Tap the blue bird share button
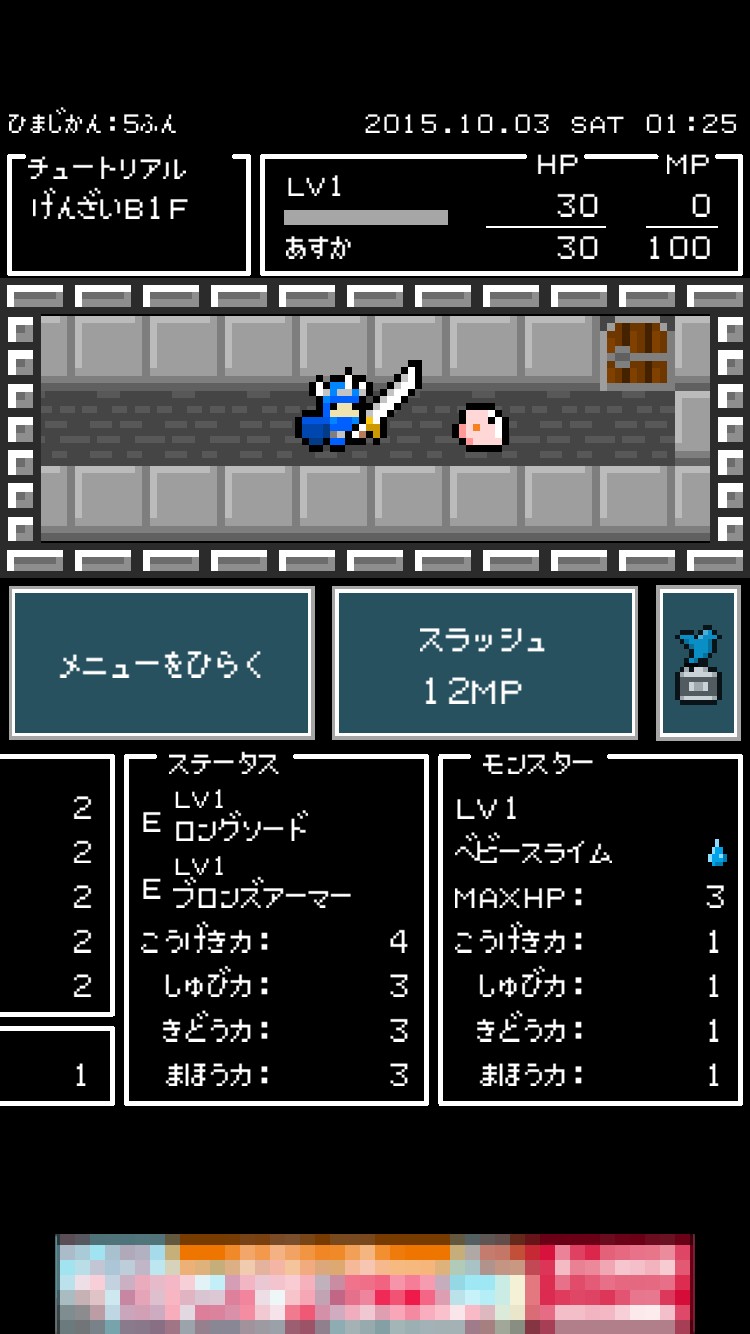The width and height of the screenshot is (750, 1334). 698,663
